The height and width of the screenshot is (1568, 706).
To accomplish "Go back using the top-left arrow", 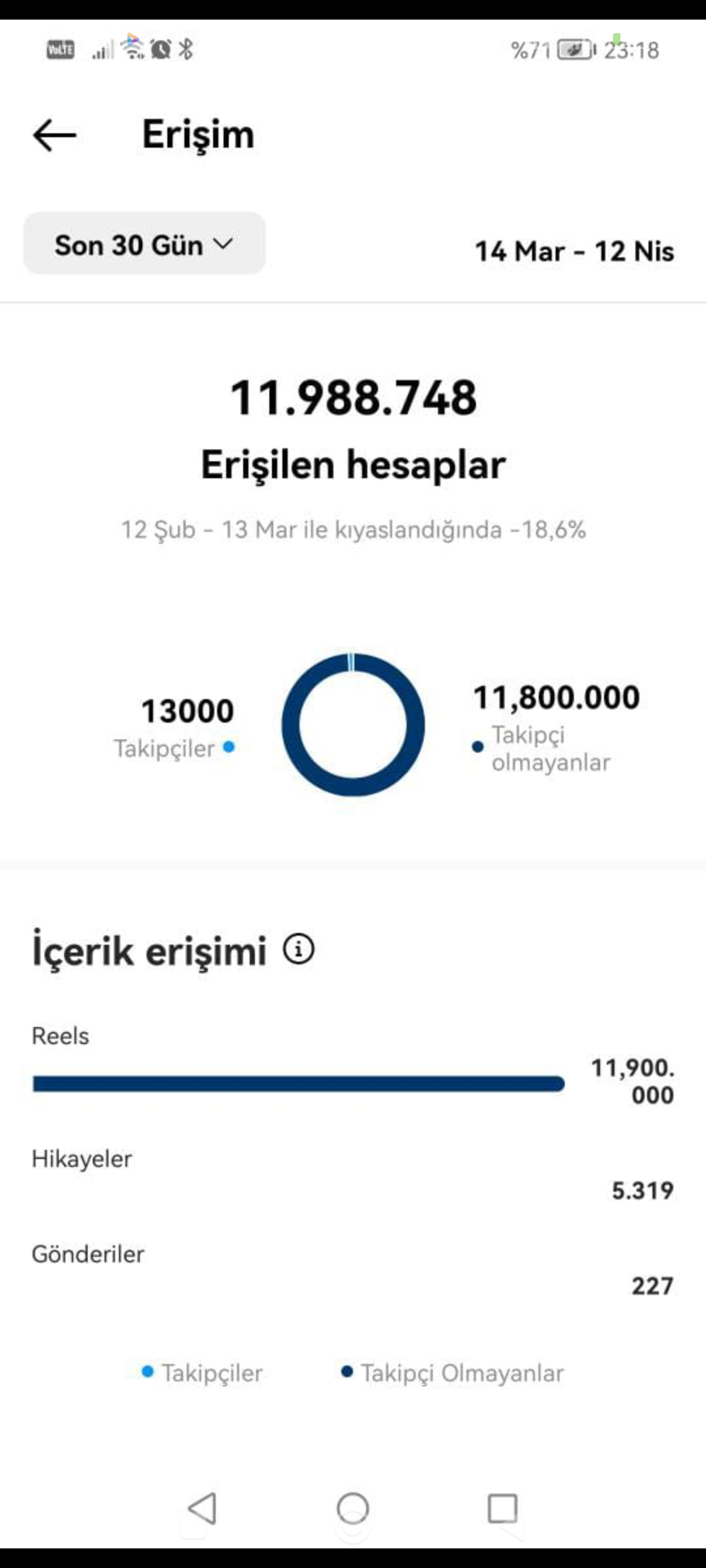I will 55,135.
